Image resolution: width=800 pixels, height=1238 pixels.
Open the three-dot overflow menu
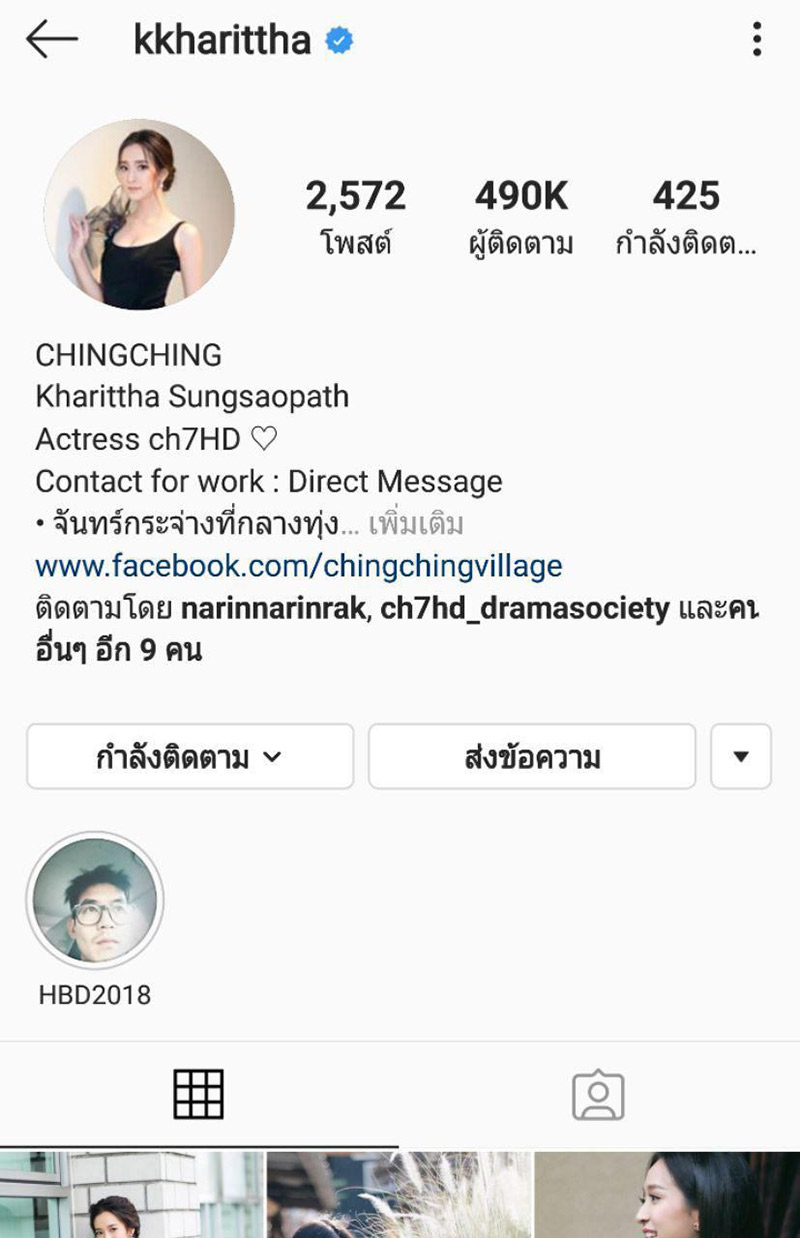(x=757, y=40)
